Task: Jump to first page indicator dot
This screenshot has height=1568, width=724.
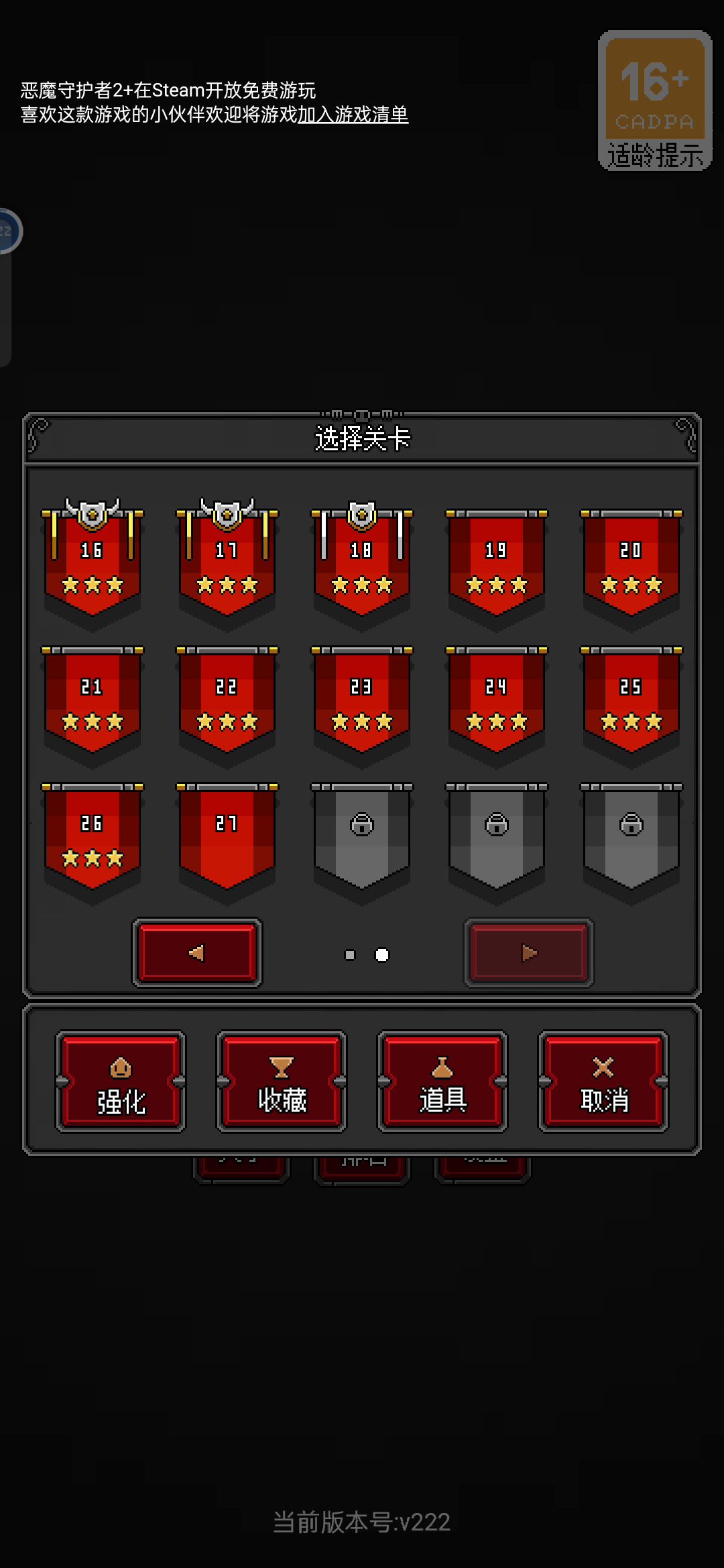Action: click(350, 955)
